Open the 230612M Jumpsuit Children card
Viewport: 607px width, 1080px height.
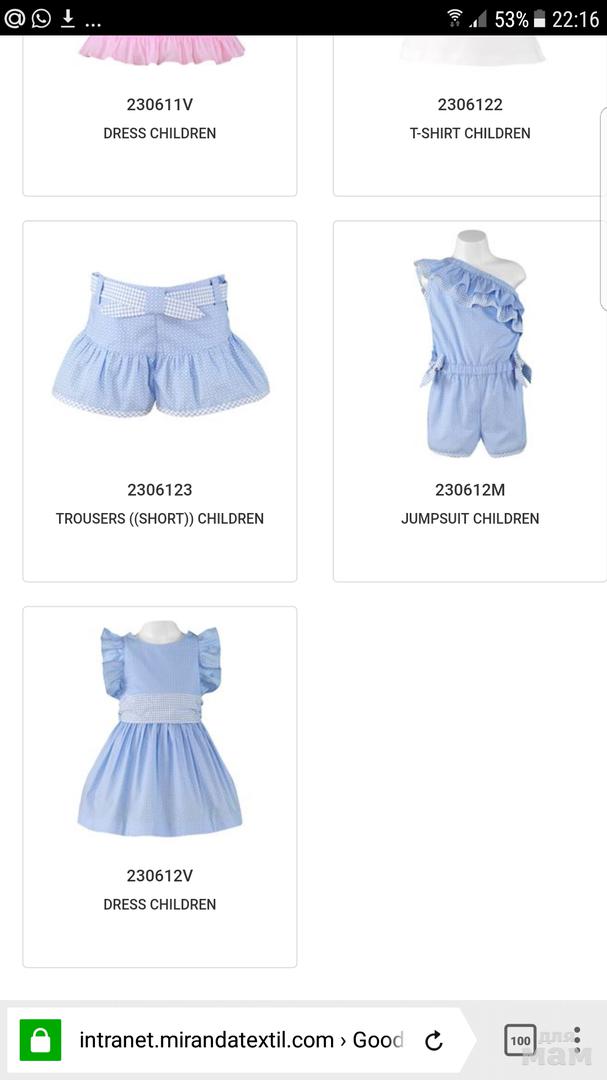pos(469,400)
